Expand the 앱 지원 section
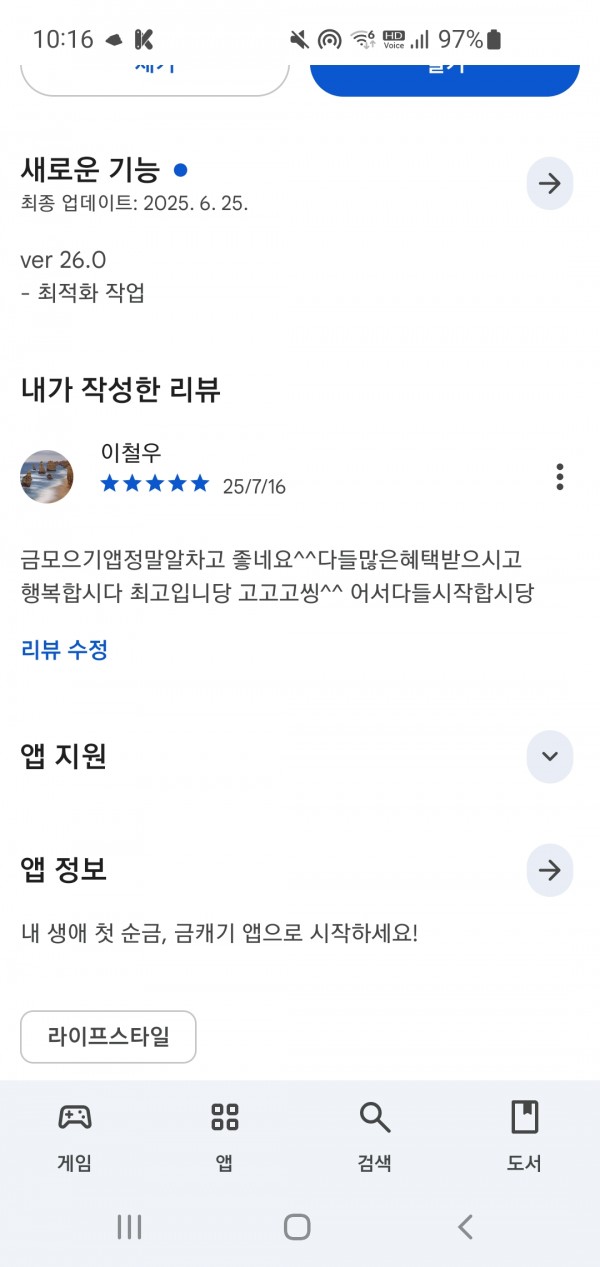This screenshot has width=600, height=1267. click(x=549, y=756)
